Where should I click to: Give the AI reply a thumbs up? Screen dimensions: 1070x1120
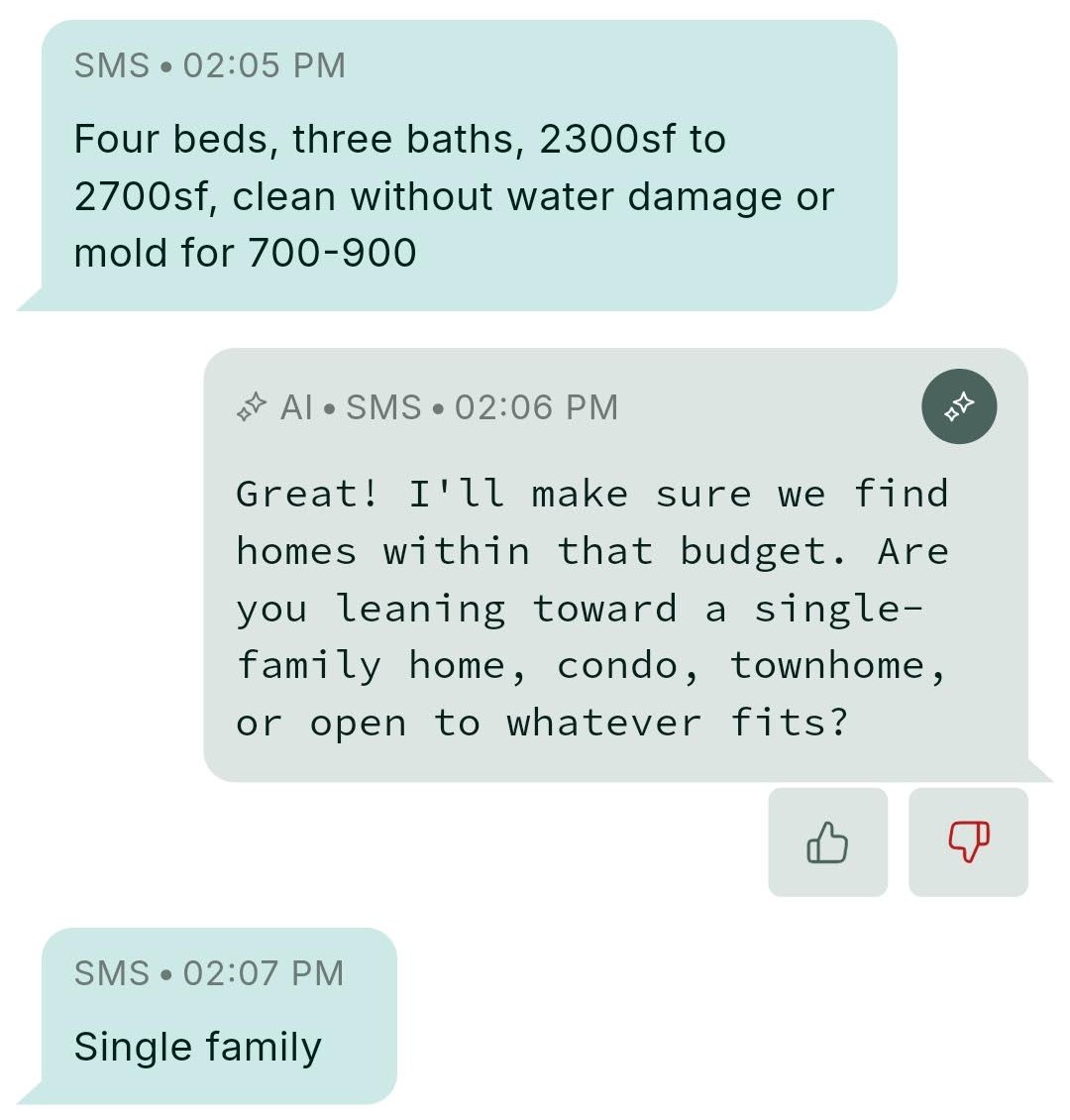click(827, 842)
